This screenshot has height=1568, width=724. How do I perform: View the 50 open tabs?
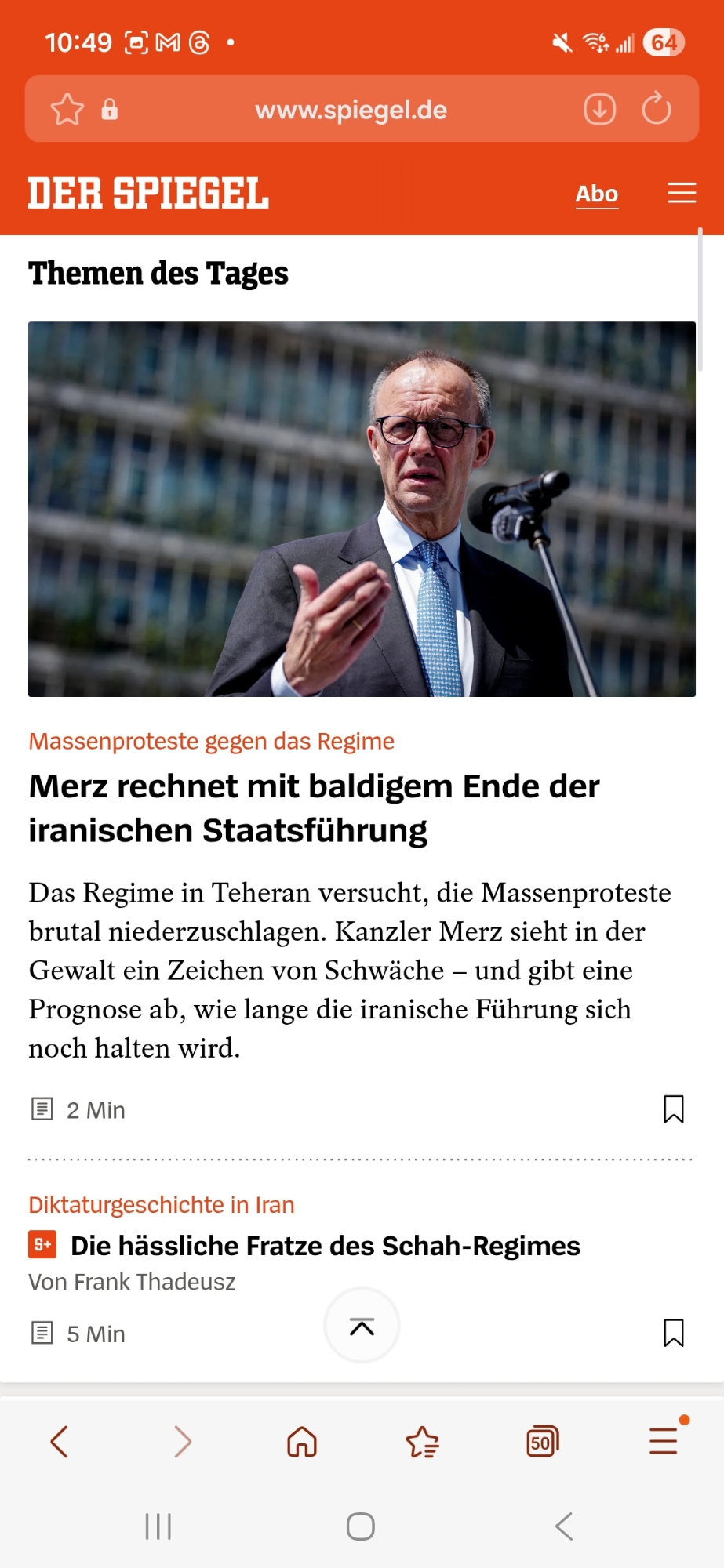coord(543,1441)
